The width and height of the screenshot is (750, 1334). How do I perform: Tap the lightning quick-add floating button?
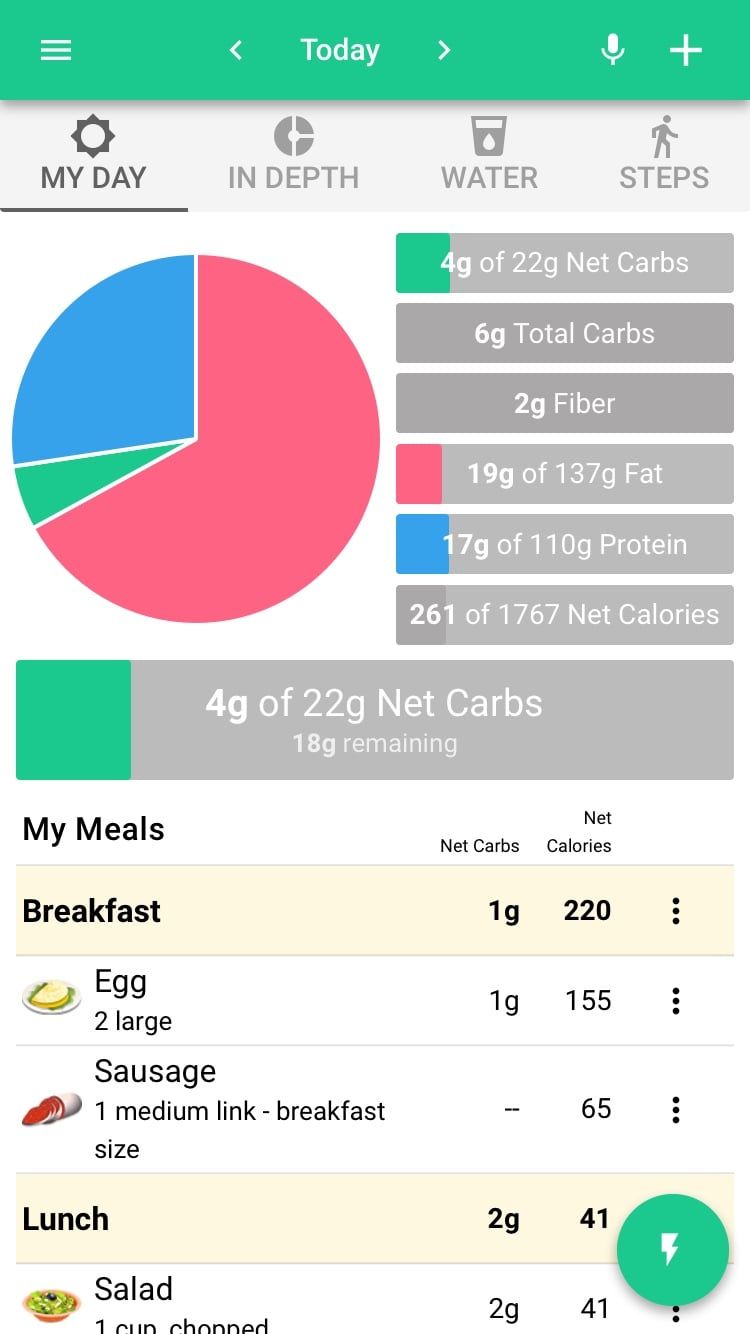pyautogui.click(x=672, y=1249)
